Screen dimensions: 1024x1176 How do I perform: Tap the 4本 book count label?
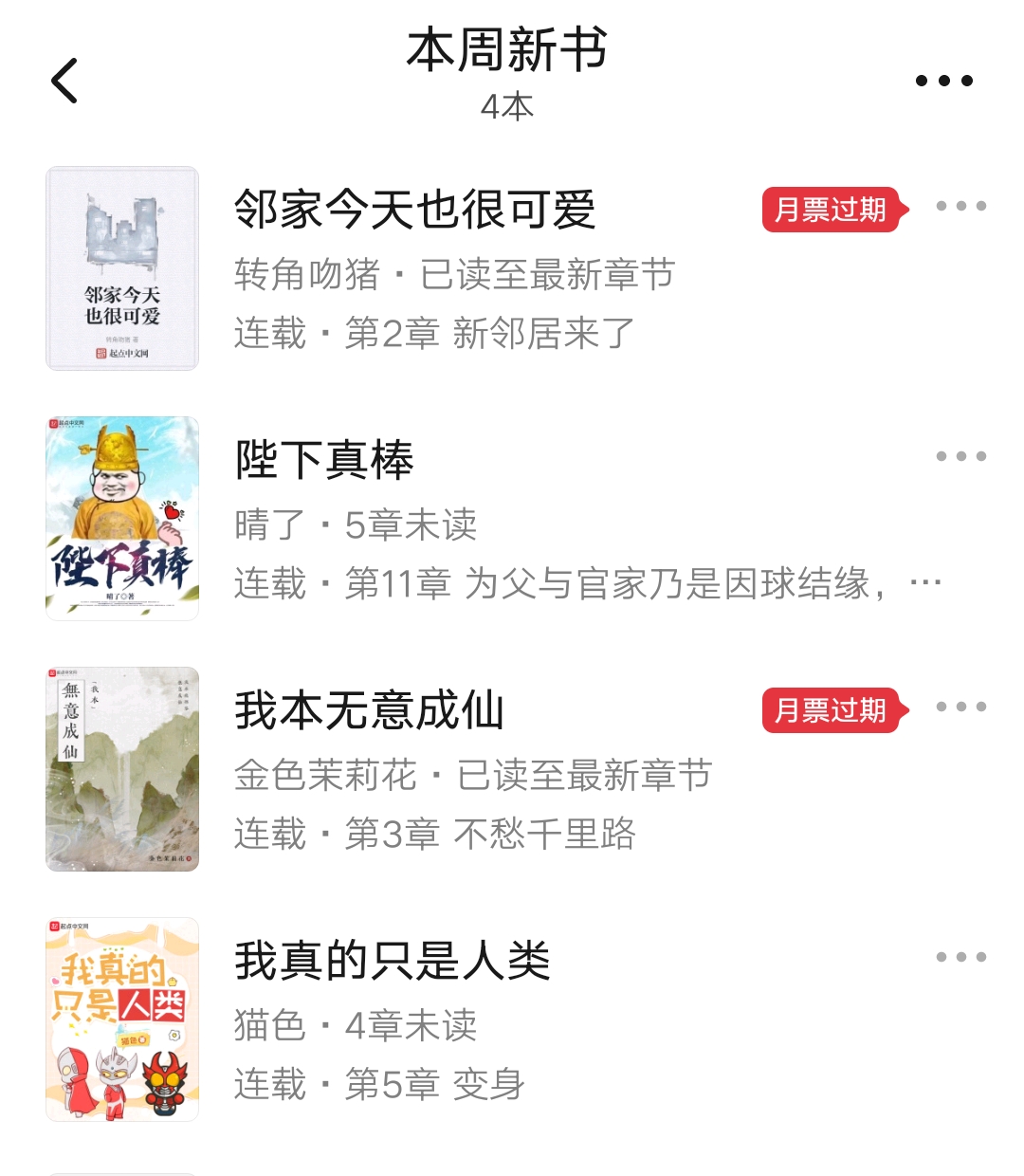pos(508,108)
